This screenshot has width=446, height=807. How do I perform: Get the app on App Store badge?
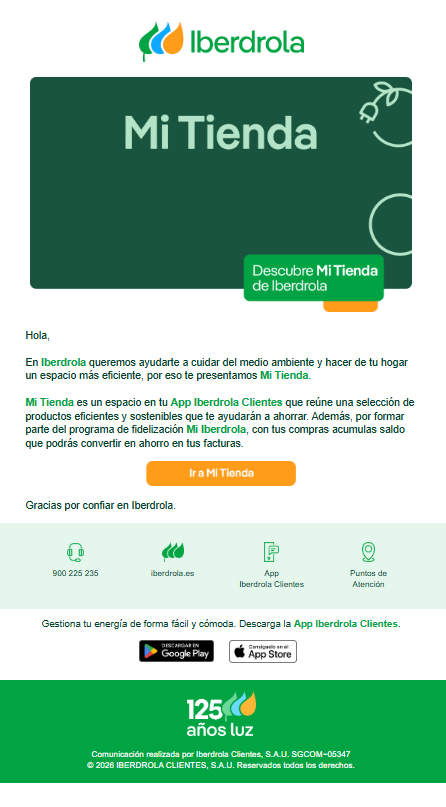[263, 651]
